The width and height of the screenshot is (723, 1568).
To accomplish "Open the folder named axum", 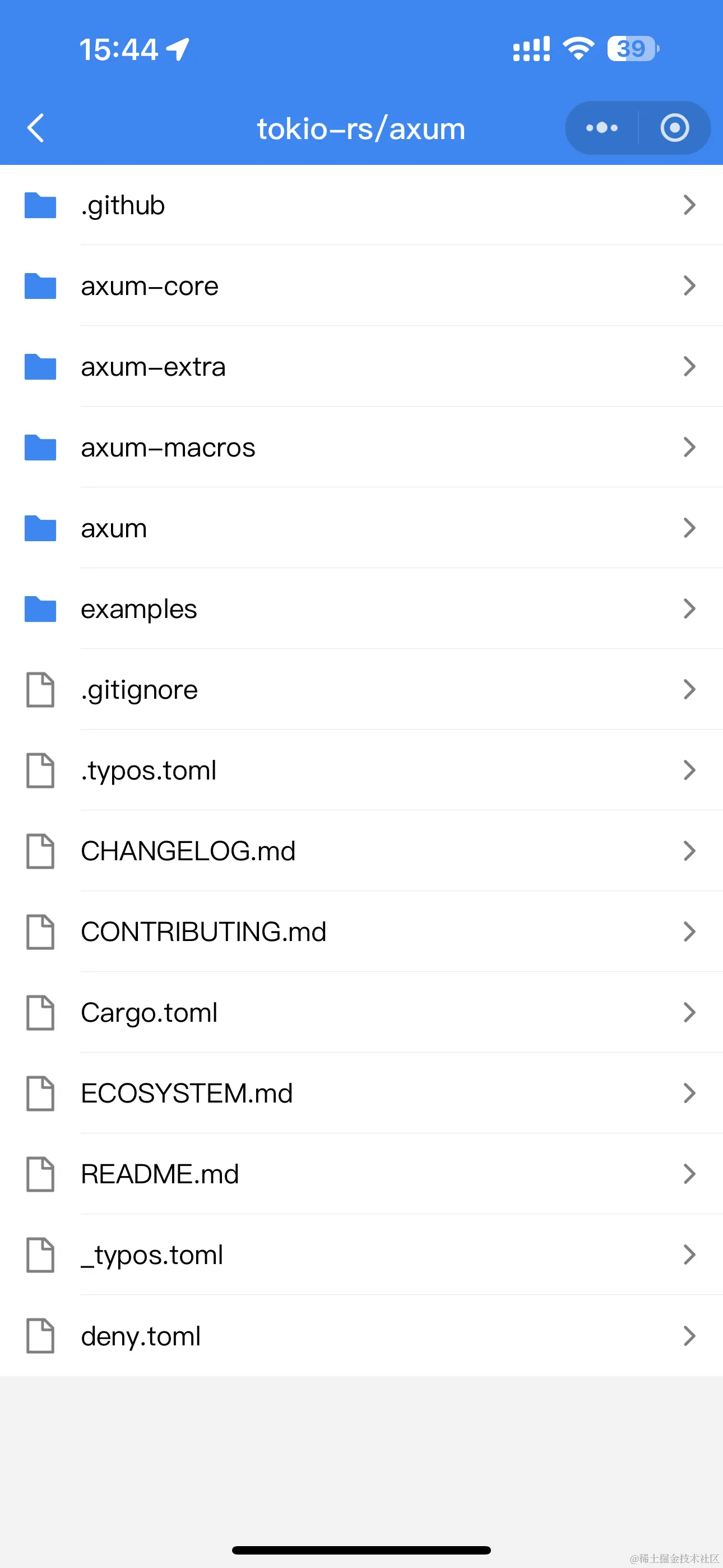I will [361, 528].
